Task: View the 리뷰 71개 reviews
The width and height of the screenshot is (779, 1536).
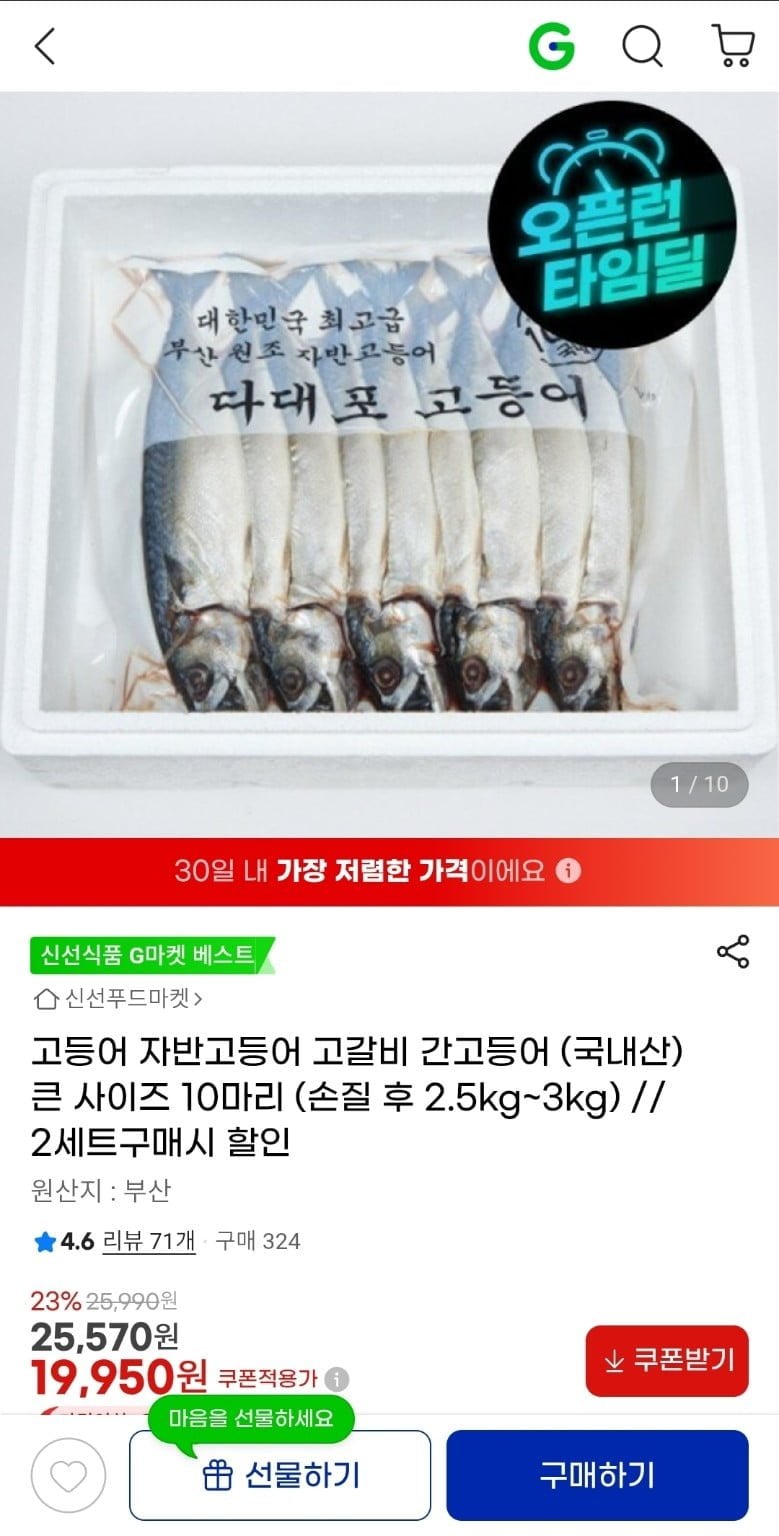Action: point(149,1241)
